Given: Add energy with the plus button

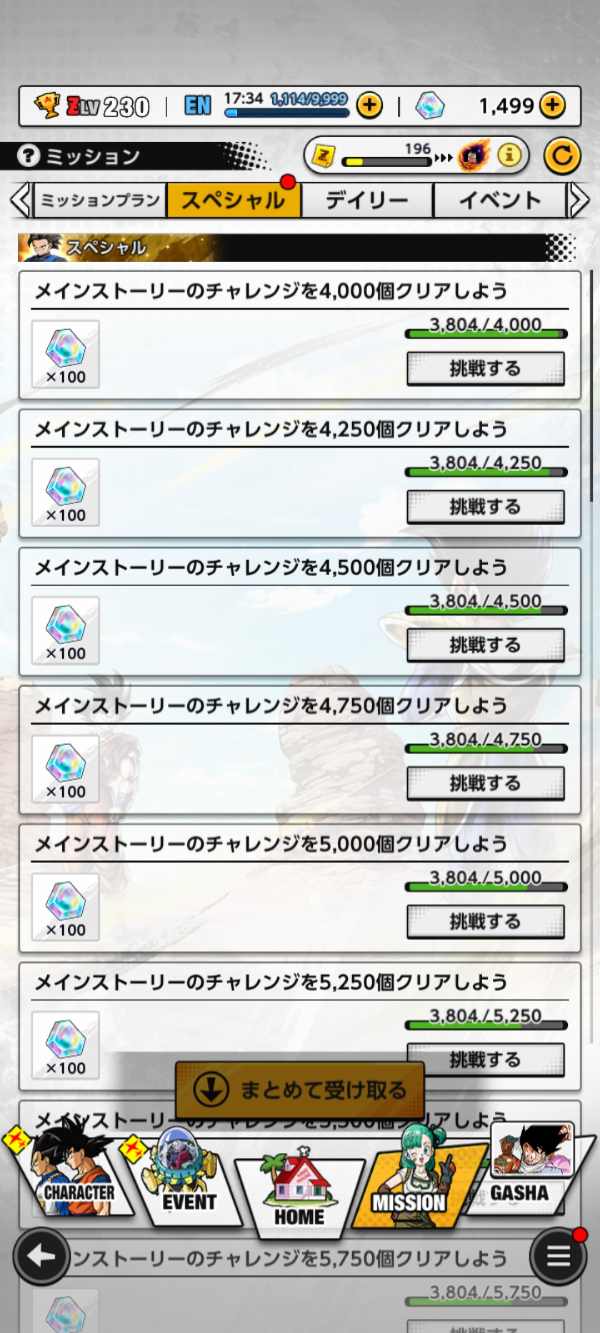Looking at the screenshot, I should pos(369,105).
